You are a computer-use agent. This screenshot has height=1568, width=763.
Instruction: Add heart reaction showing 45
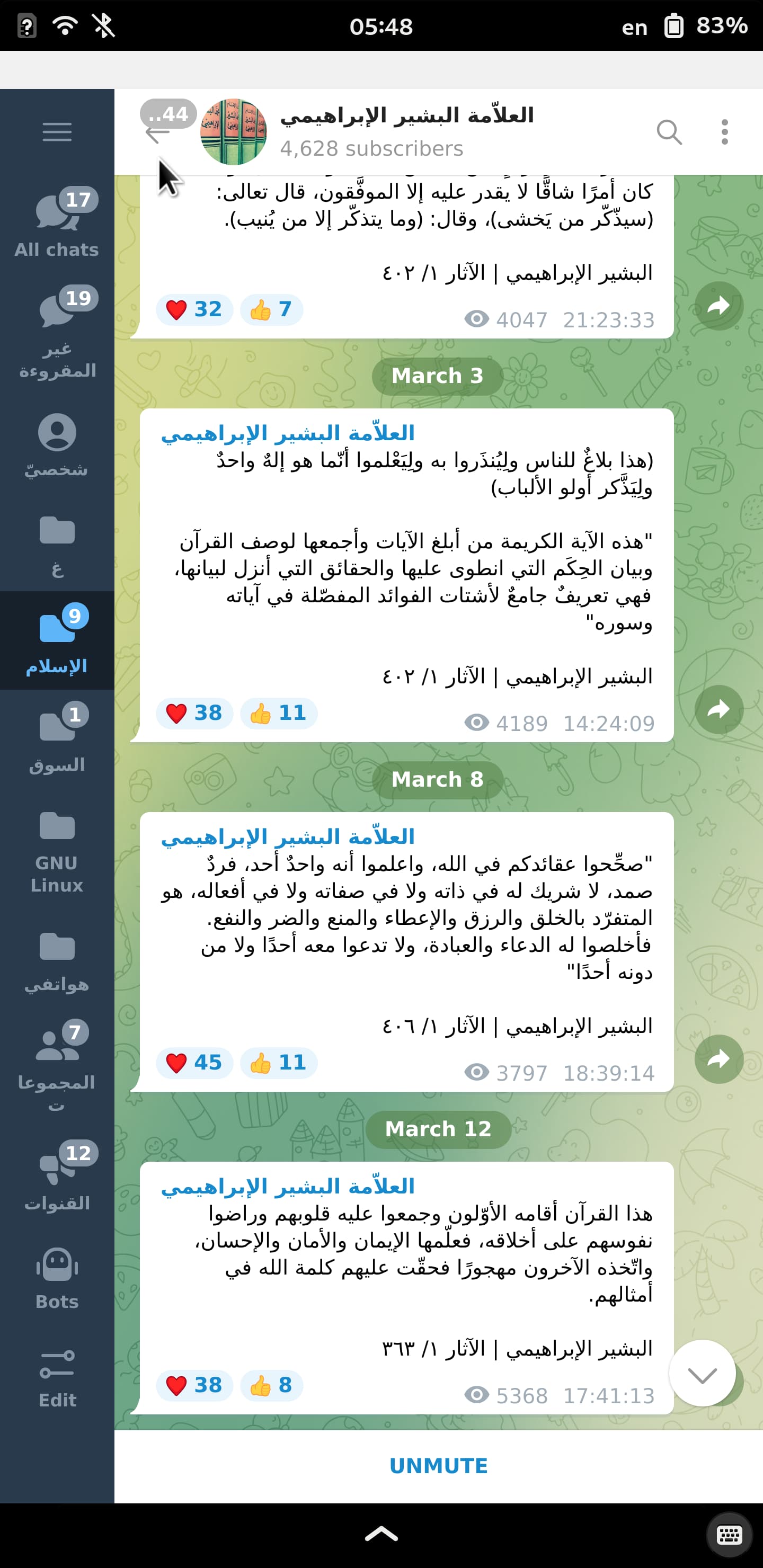(x=194, y=1063)
